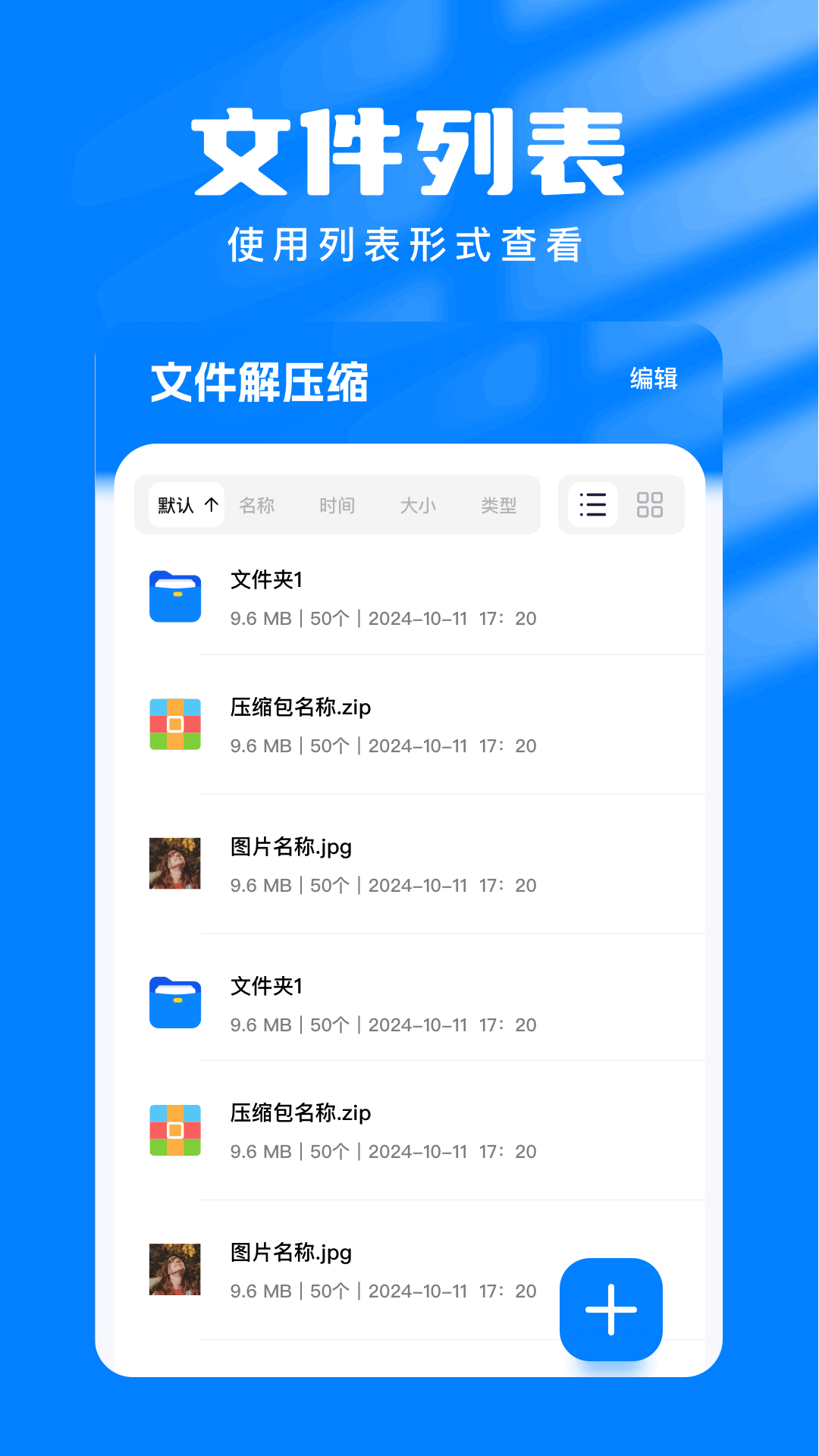
Task: Switch to grid view layout
Action: tap(651, 504)
